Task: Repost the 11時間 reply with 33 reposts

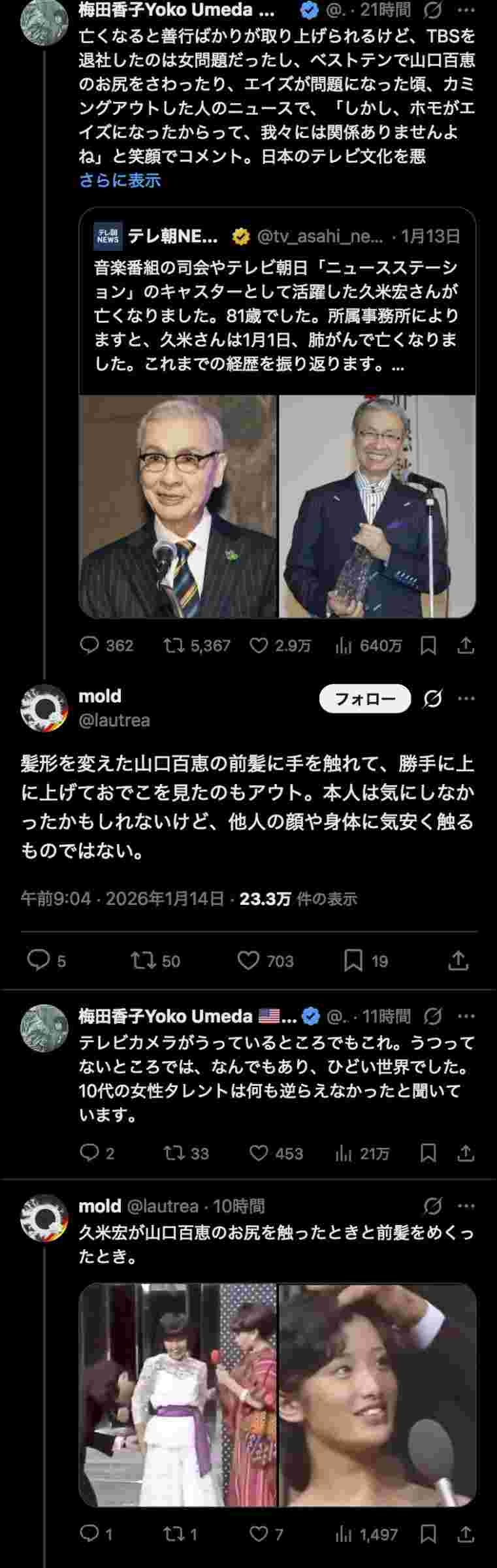Action: click(x=173, y=1153)
